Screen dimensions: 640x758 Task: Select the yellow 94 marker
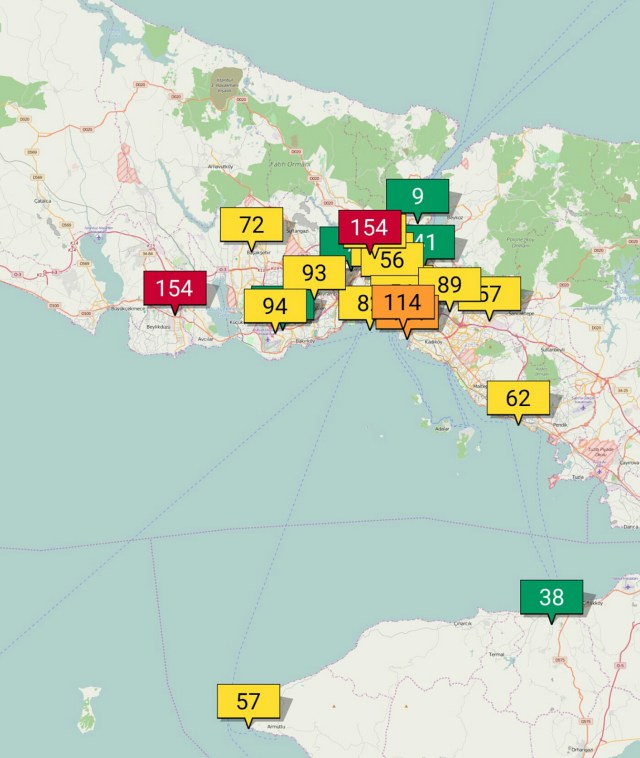point(274,305)
